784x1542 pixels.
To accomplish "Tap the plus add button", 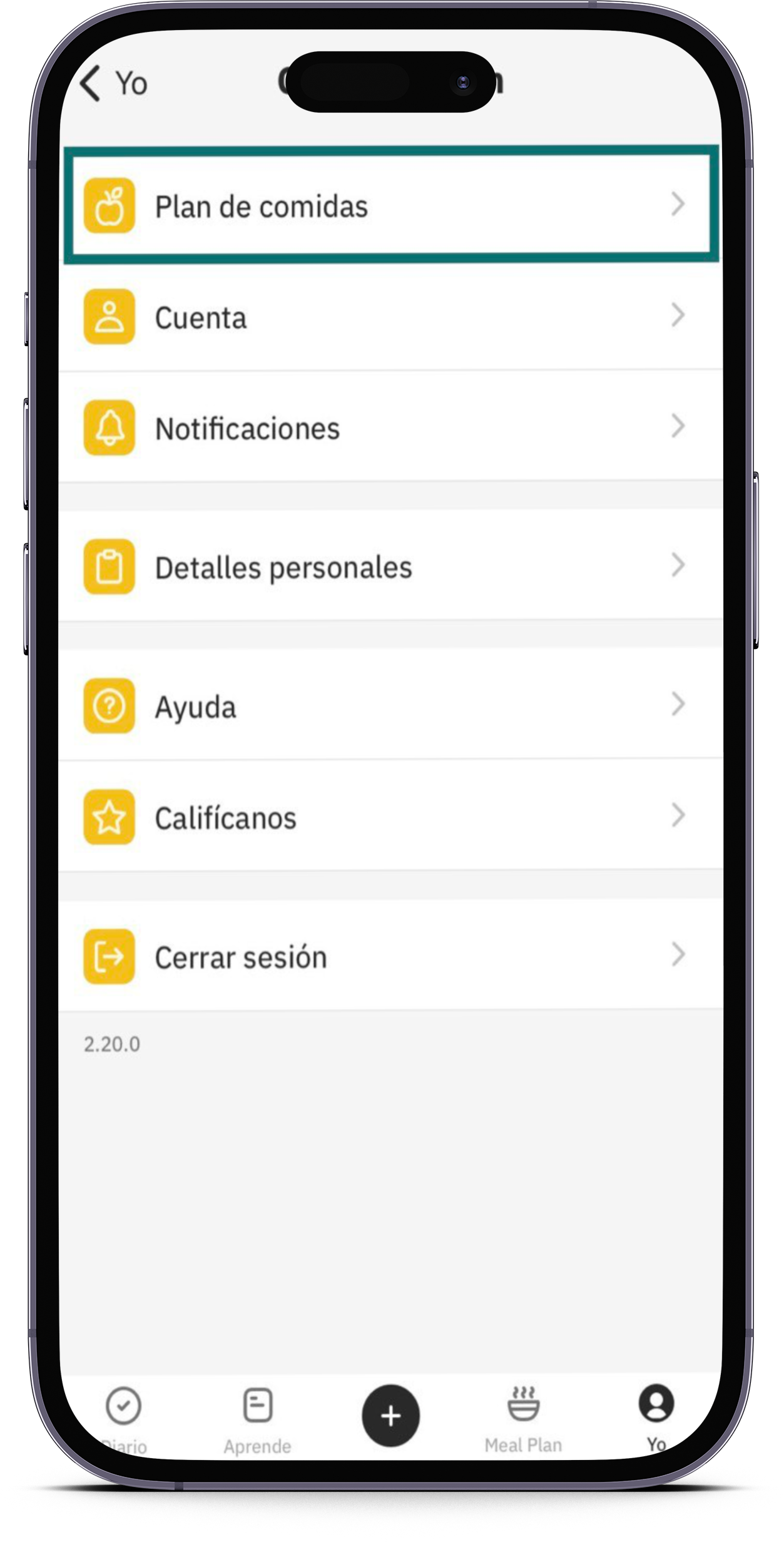I will (390, 1415).
